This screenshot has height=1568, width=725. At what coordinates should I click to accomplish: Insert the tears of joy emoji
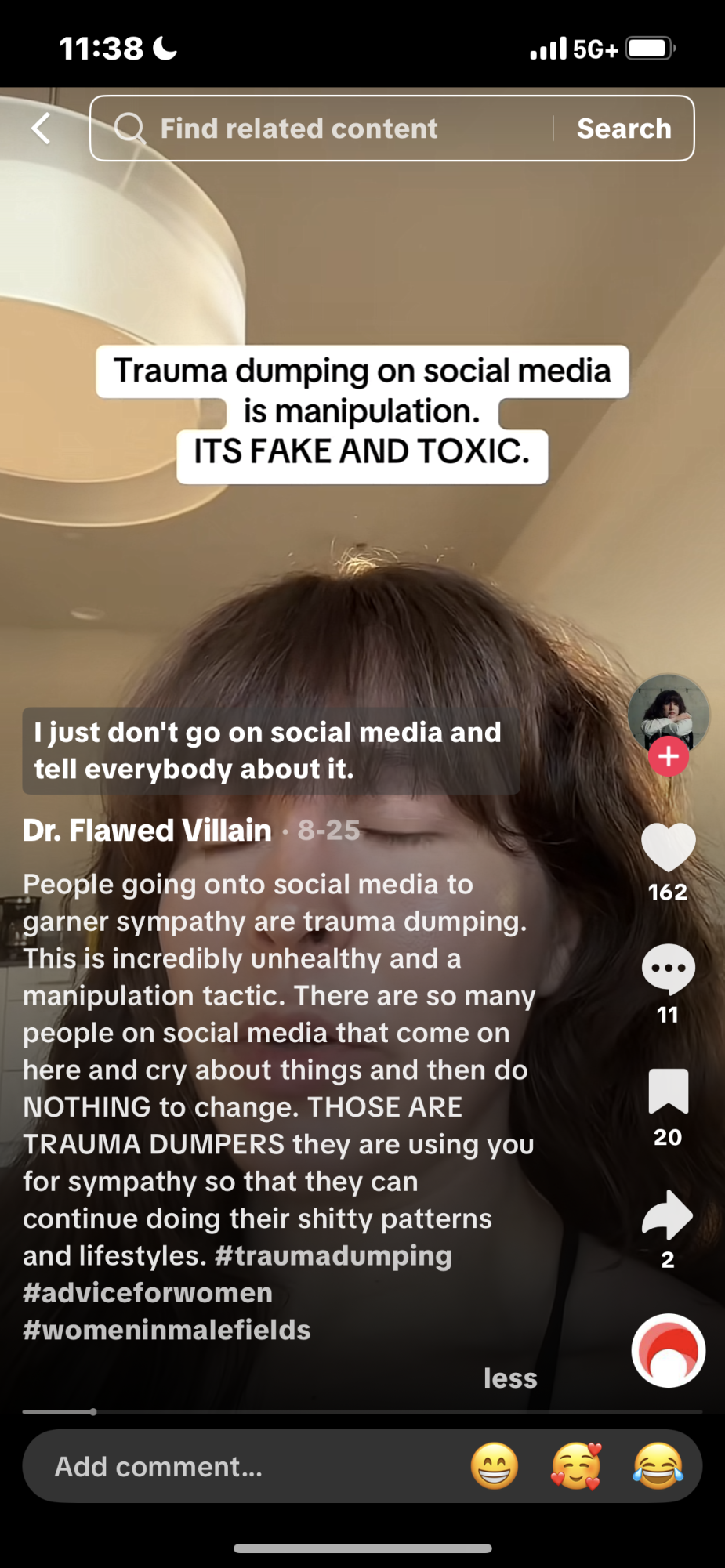(658, 1466)
